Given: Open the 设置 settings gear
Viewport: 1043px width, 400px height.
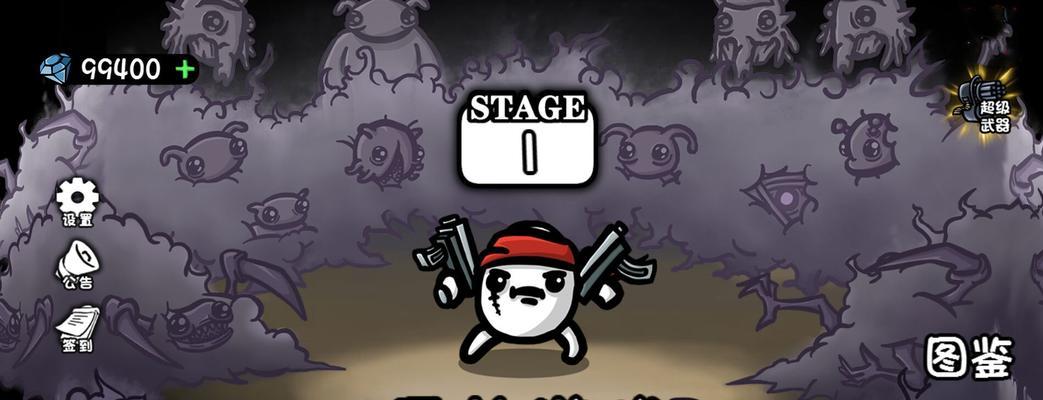Looking at the screenshot, I should [77, 201].
